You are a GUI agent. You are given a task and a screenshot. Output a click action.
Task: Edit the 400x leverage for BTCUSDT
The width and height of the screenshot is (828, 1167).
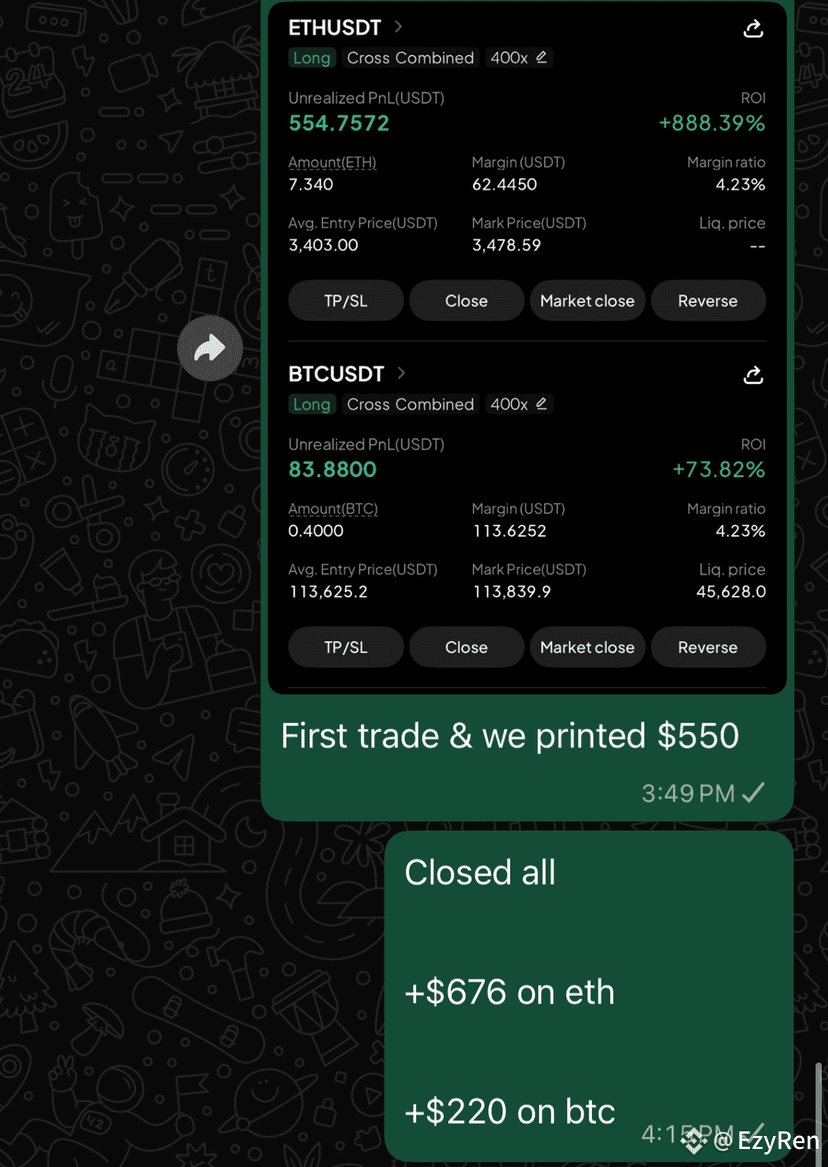click(541, 404)
